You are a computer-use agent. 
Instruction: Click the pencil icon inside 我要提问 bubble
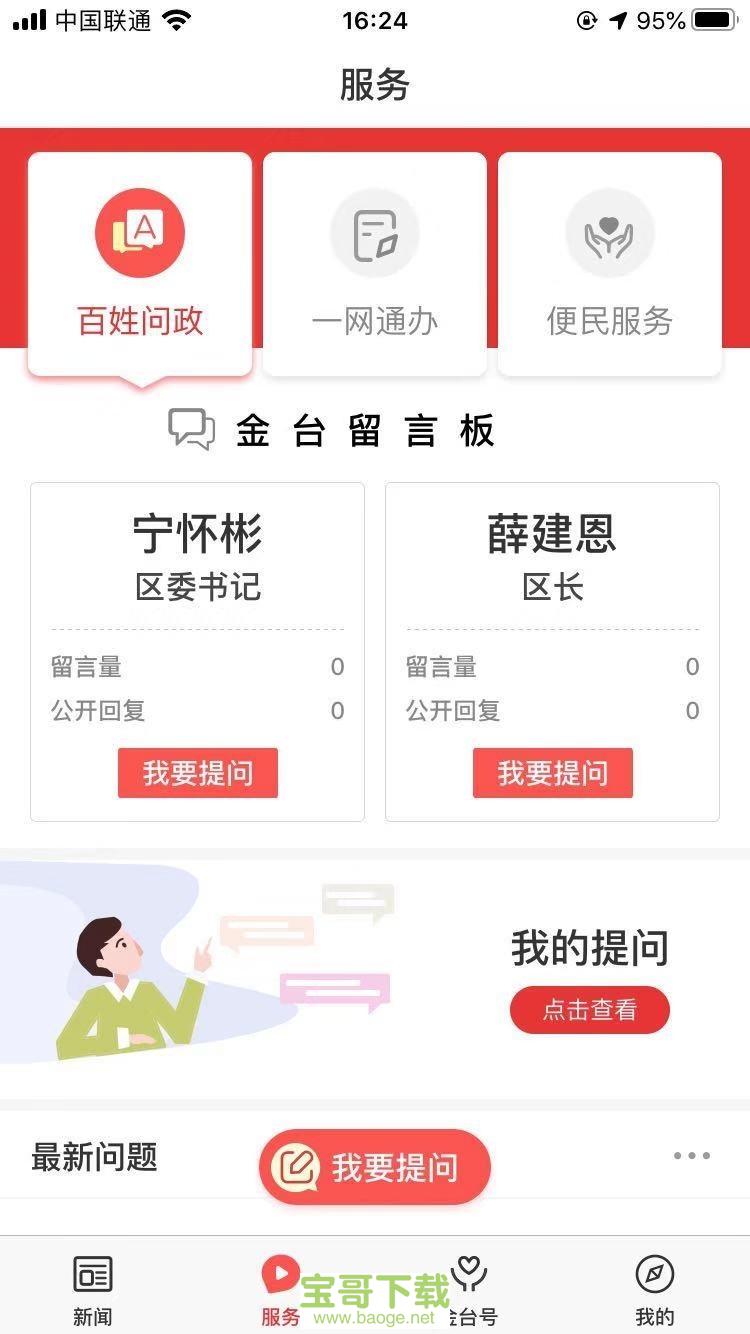point(298,1166)
